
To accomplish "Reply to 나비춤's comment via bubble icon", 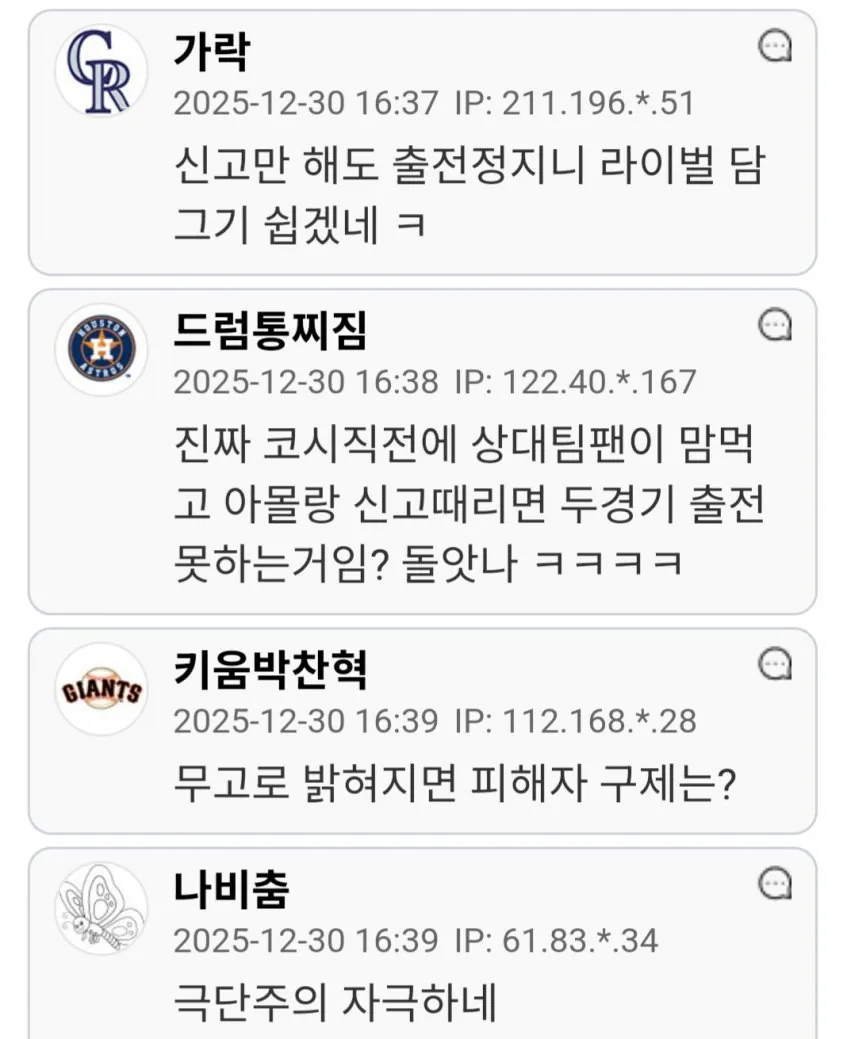I will click(x=775, y=883).
